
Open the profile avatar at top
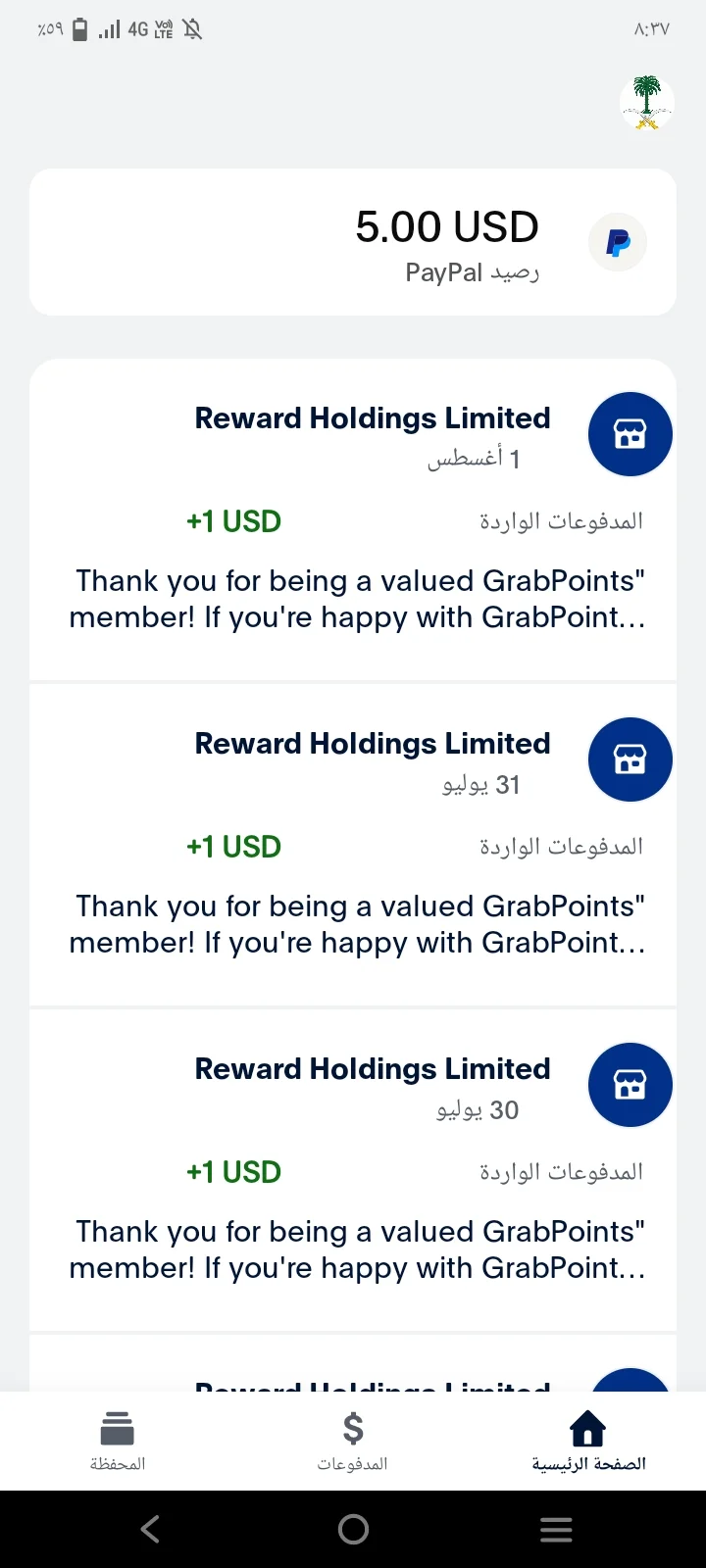pos(647,103)
